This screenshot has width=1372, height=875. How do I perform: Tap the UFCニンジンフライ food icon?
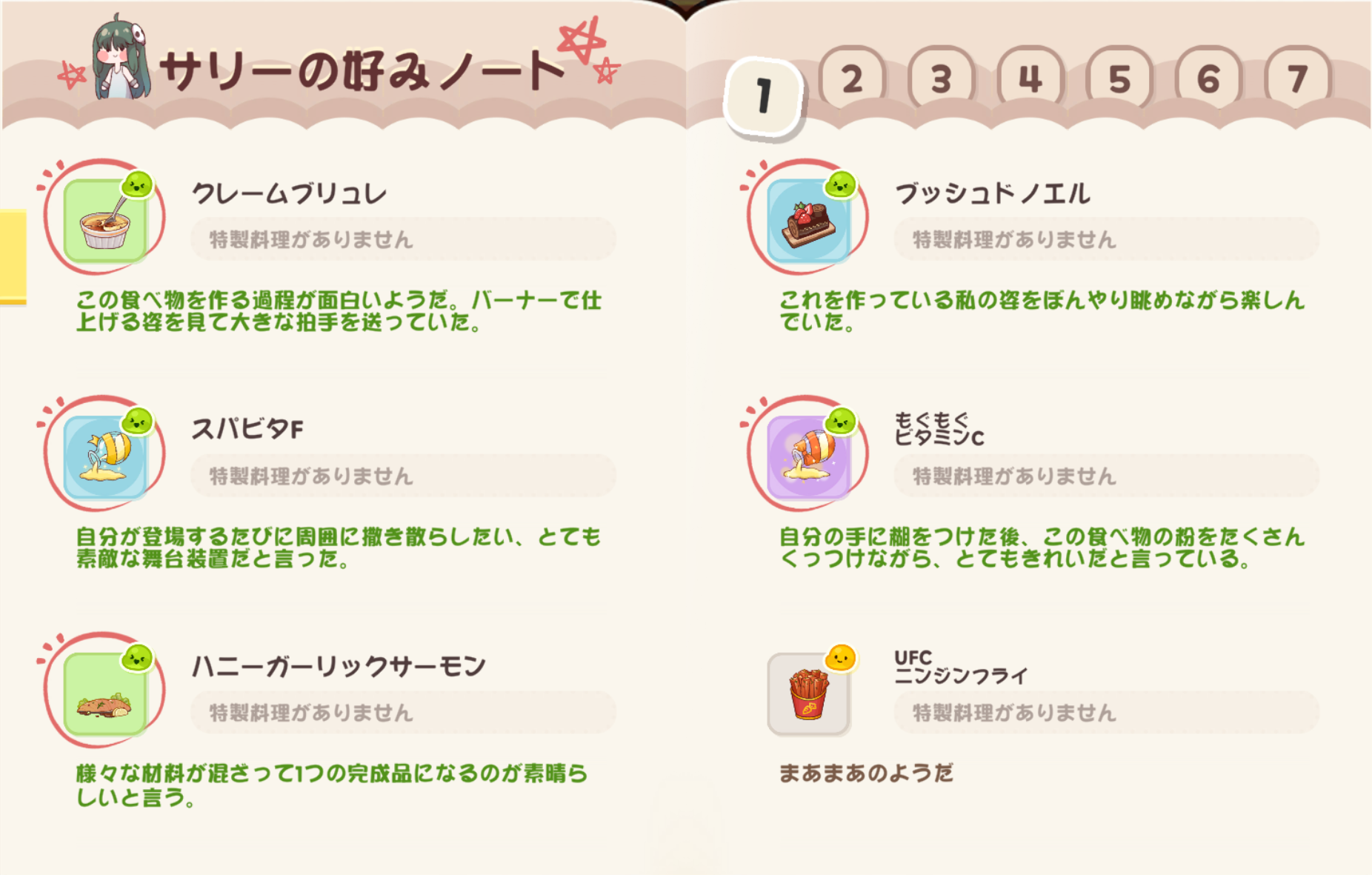(x=808, y=693)
